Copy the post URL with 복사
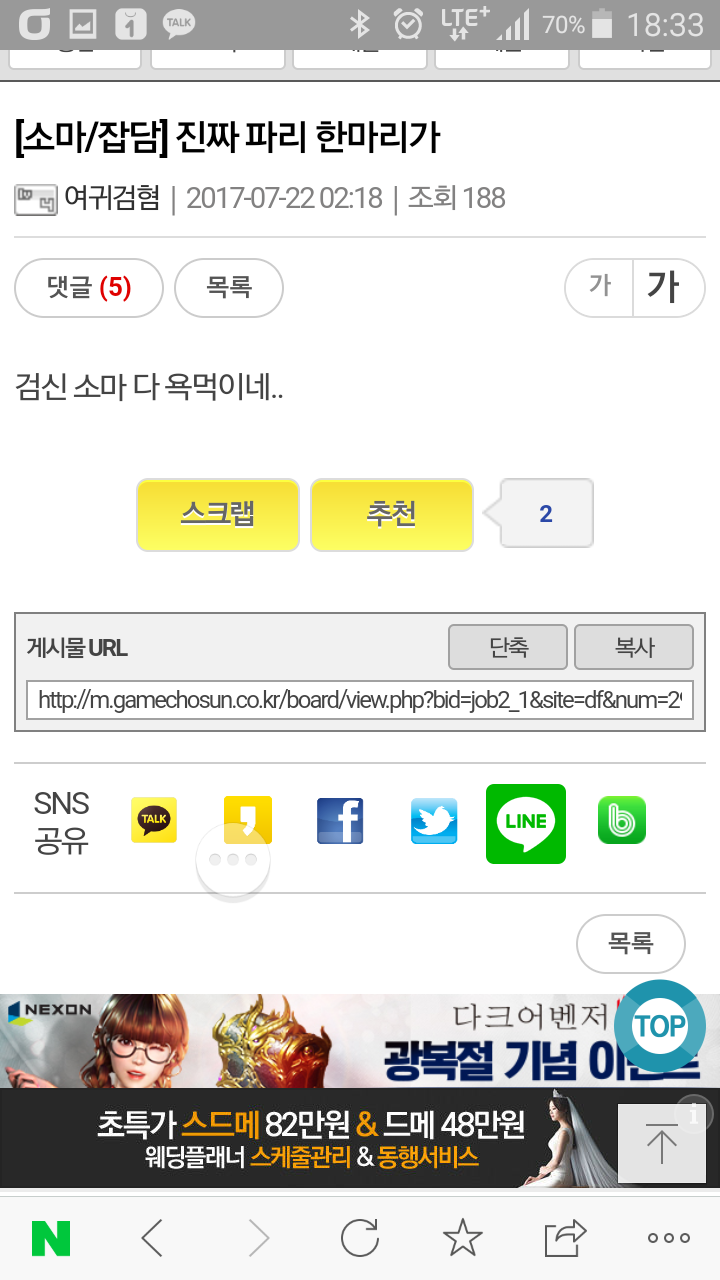Viewport: 720px width, 1280px height. 634,647
